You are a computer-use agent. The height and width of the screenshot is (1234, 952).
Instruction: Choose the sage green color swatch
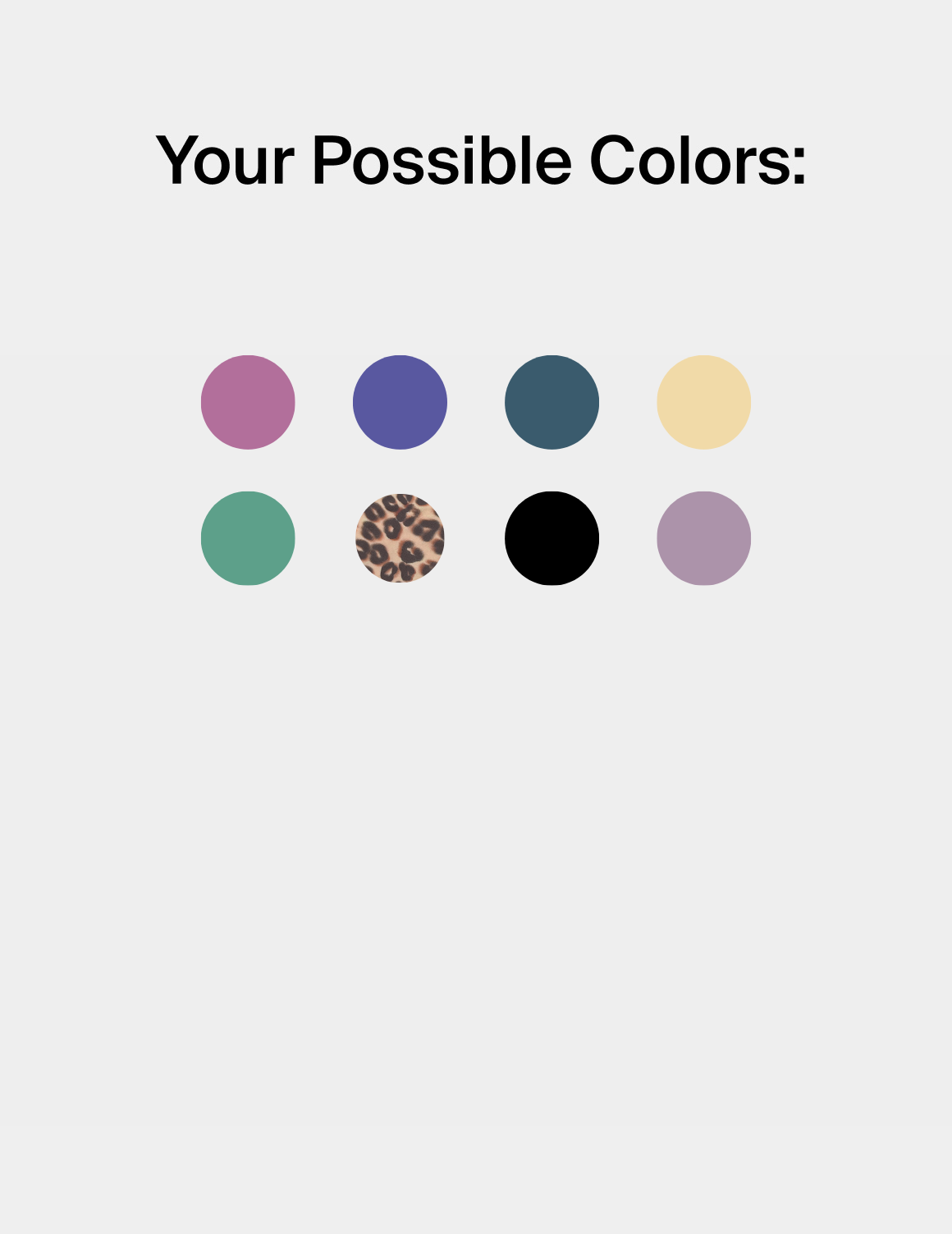click(x=248, y=538)
